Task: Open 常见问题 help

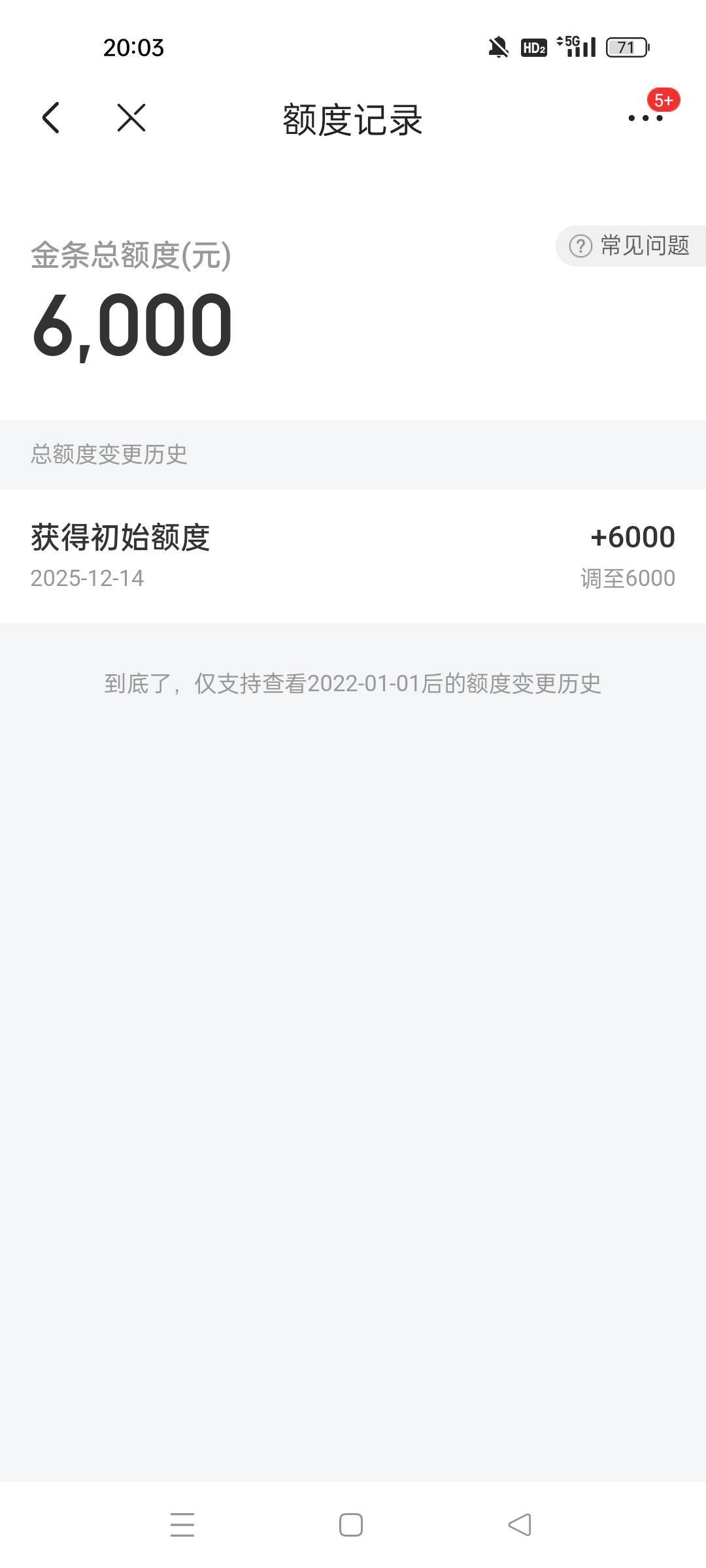Action: (x=630, y=246)
